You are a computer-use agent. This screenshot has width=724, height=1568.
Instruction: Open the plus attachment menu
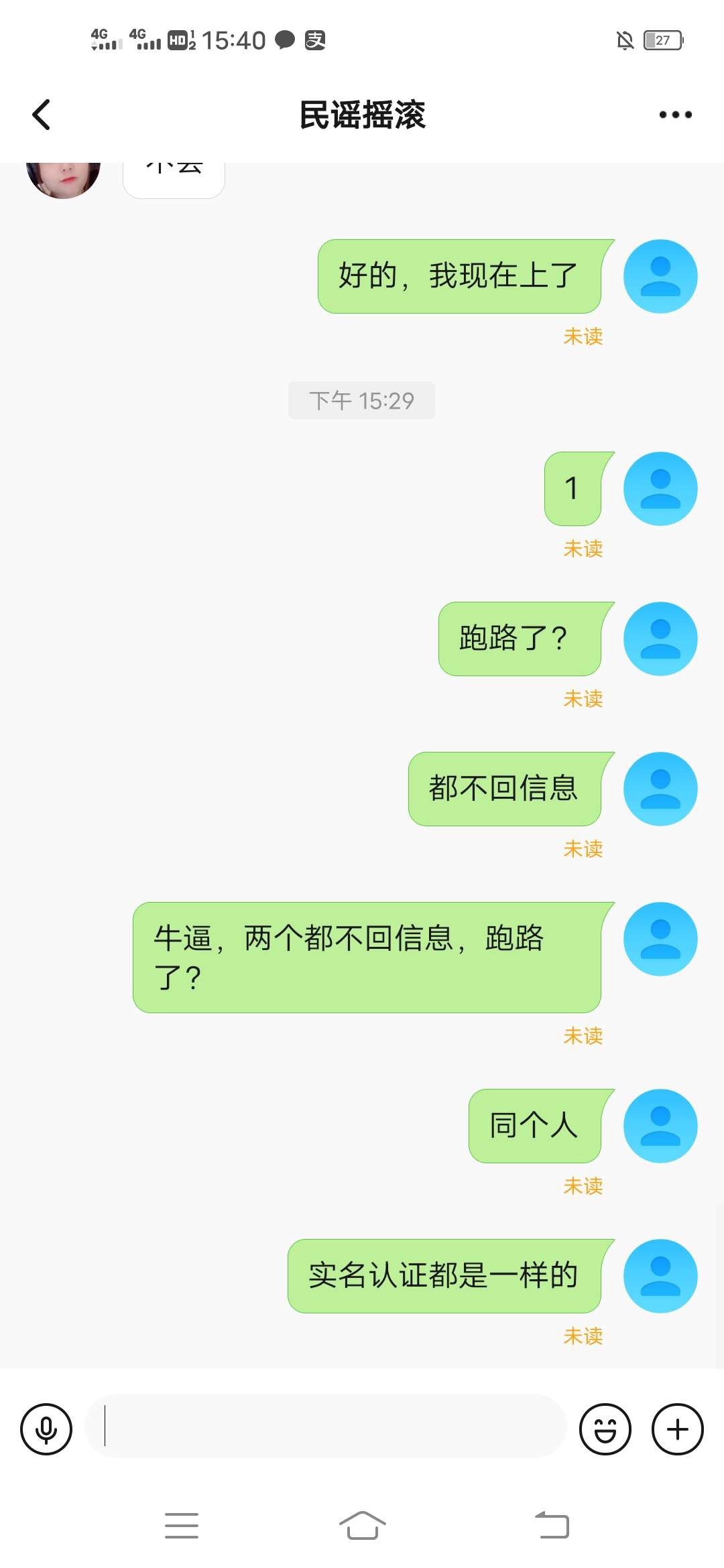[x=677, y=1429]
